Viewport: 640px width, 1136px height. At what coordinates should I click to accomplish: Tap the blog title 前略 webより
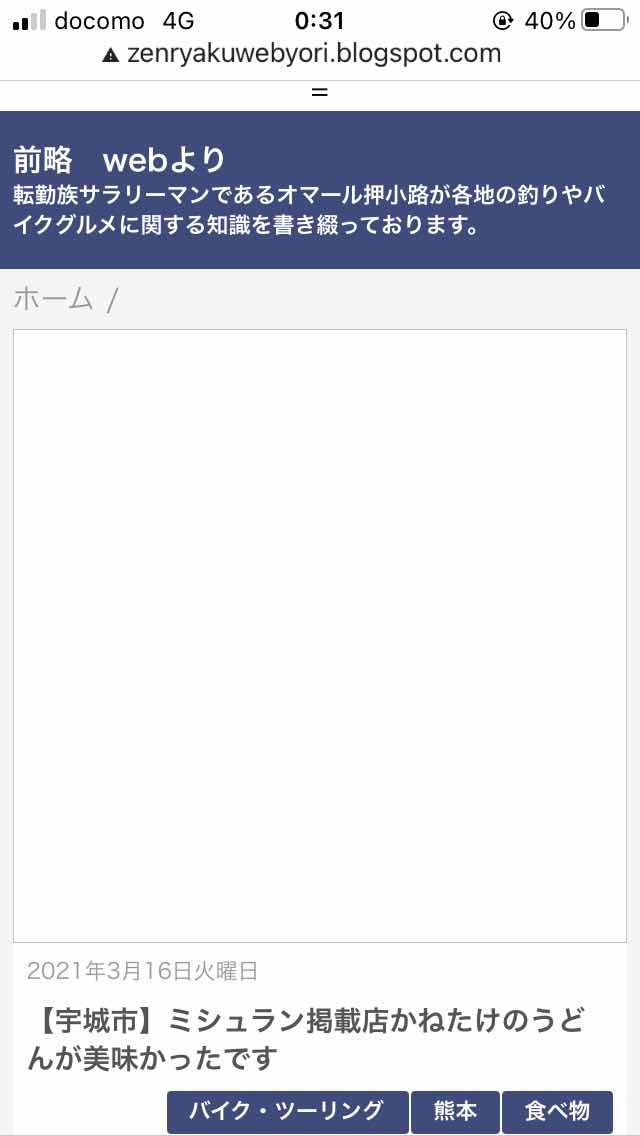coord(120,161)
